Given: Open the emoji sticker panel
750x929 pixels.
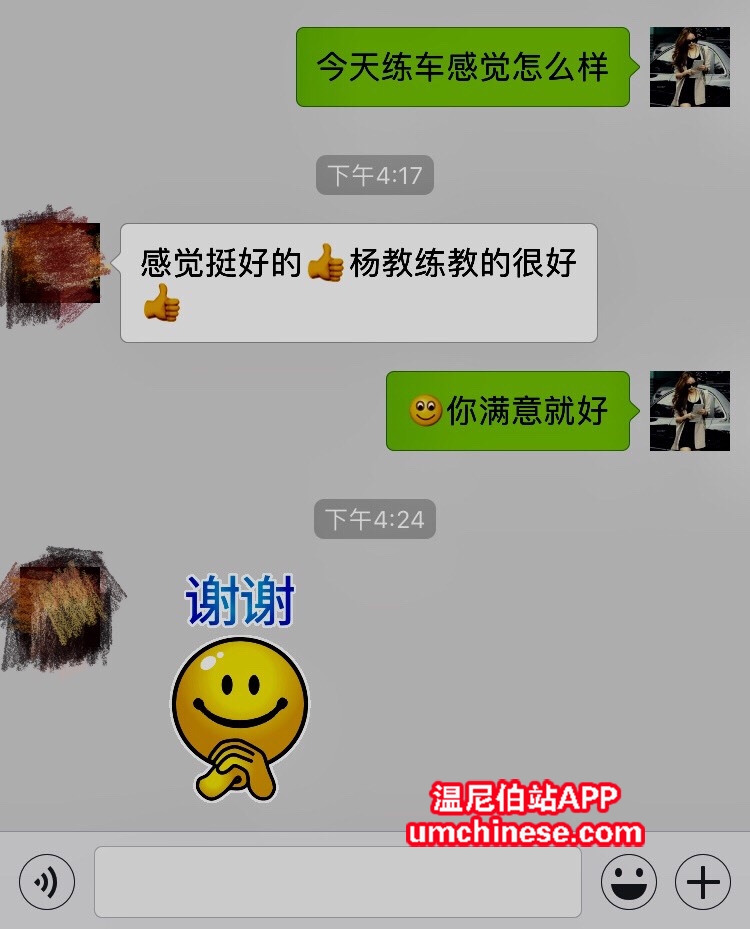Looking at the screenshot, I should coord(628,882).
